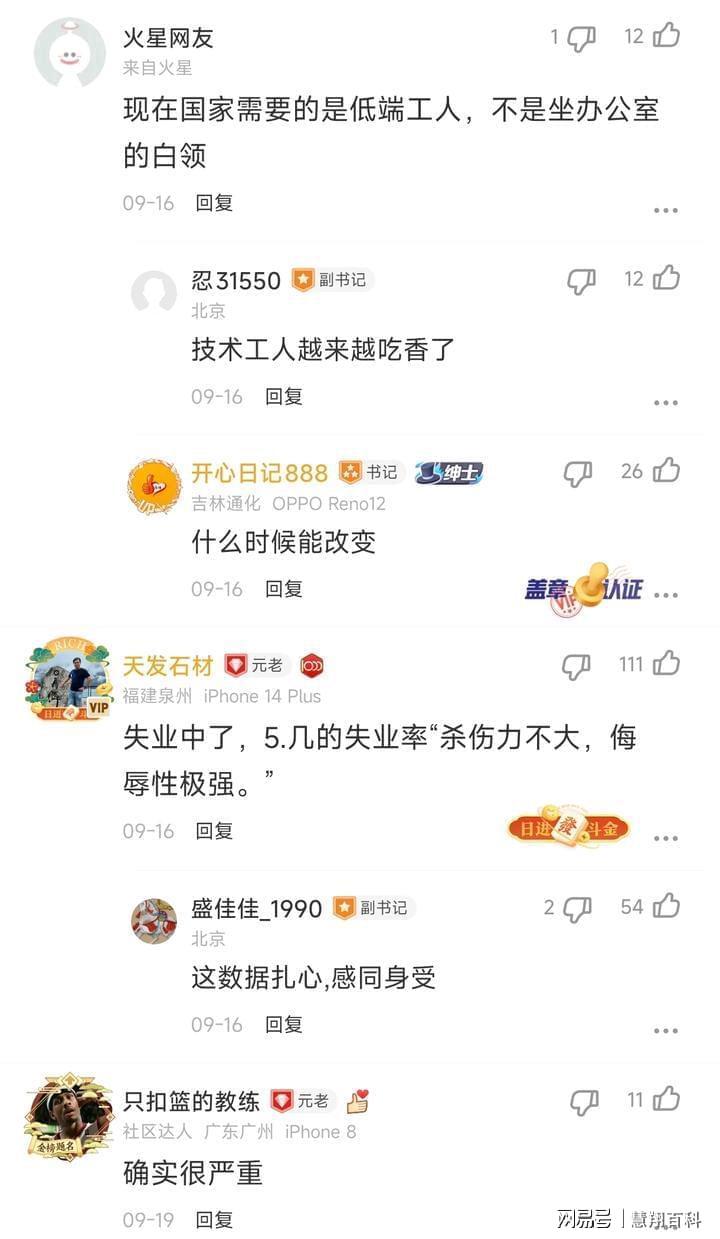Reply to 忍31550's comment
The image size is (720, 1239).
(283, 396)
